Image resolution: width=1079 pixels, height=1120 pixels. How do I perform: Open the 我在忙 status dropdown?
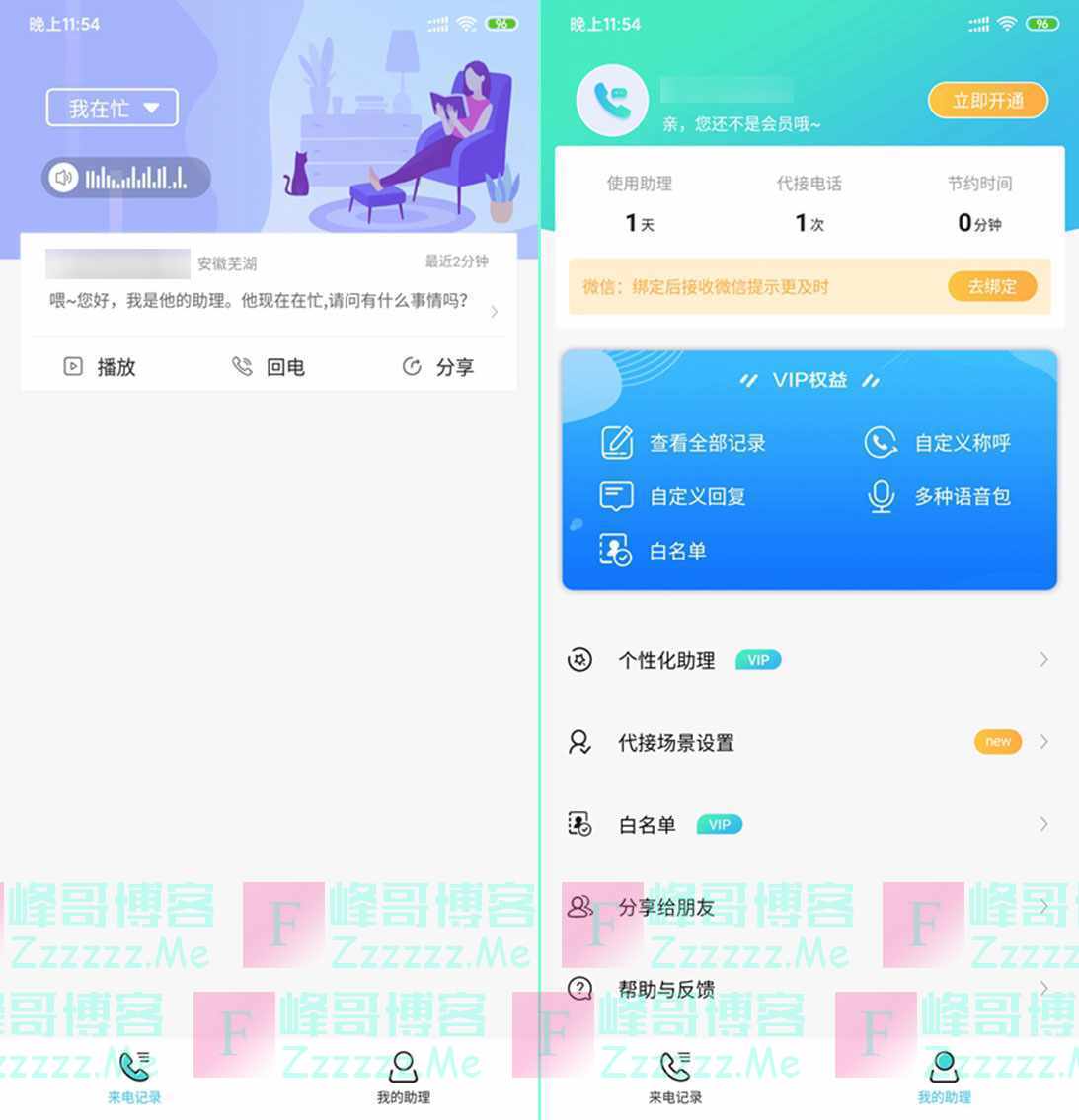112,108
